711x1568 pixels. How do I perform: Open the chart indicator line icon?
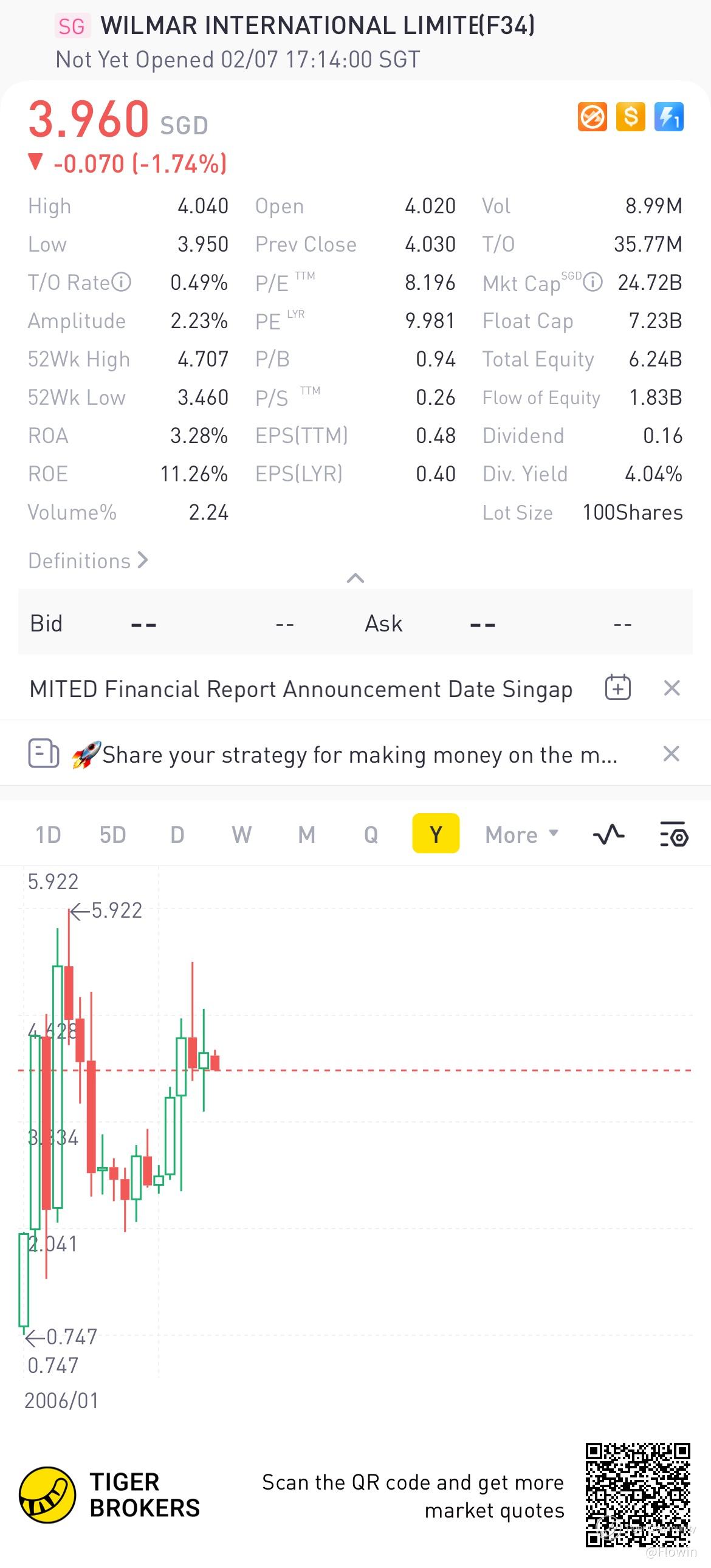click(609, 834)
